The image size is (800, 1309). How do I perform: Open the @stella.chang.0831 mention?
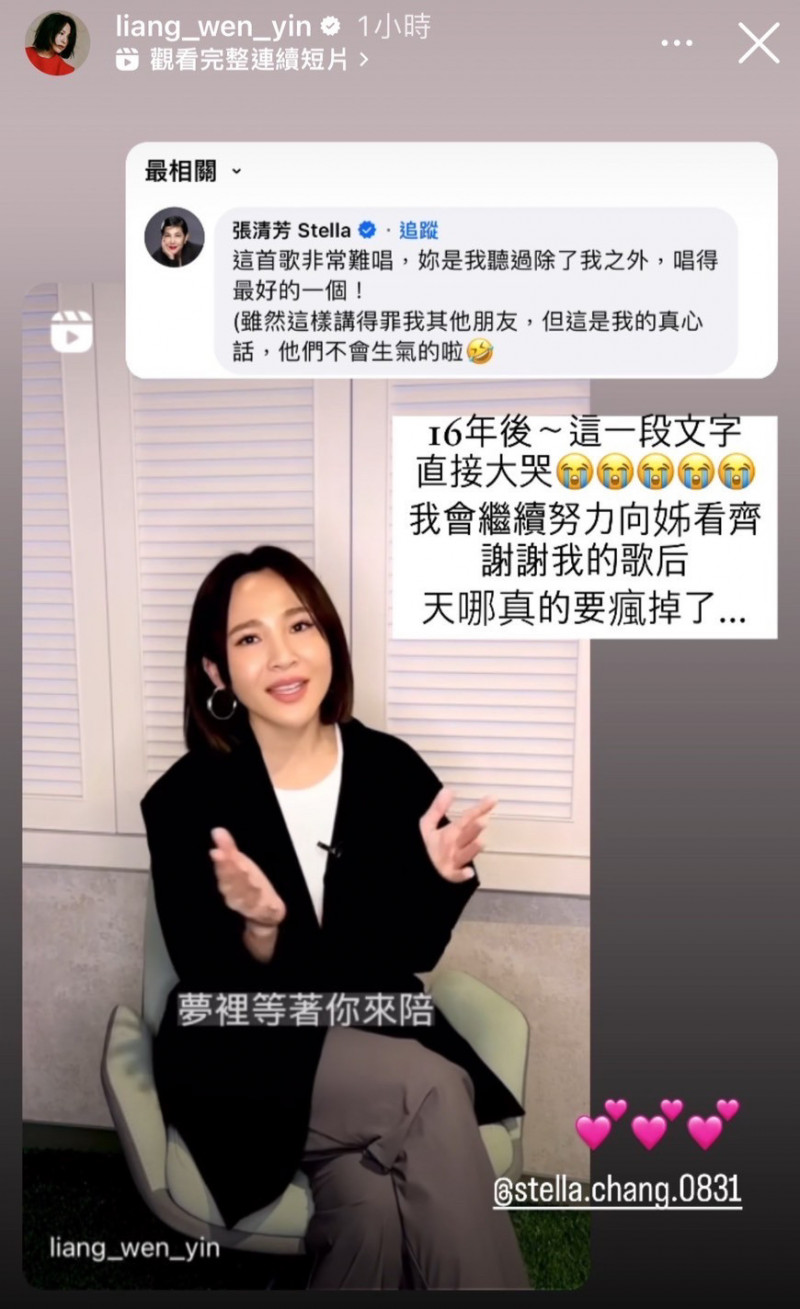(617, 1190)
